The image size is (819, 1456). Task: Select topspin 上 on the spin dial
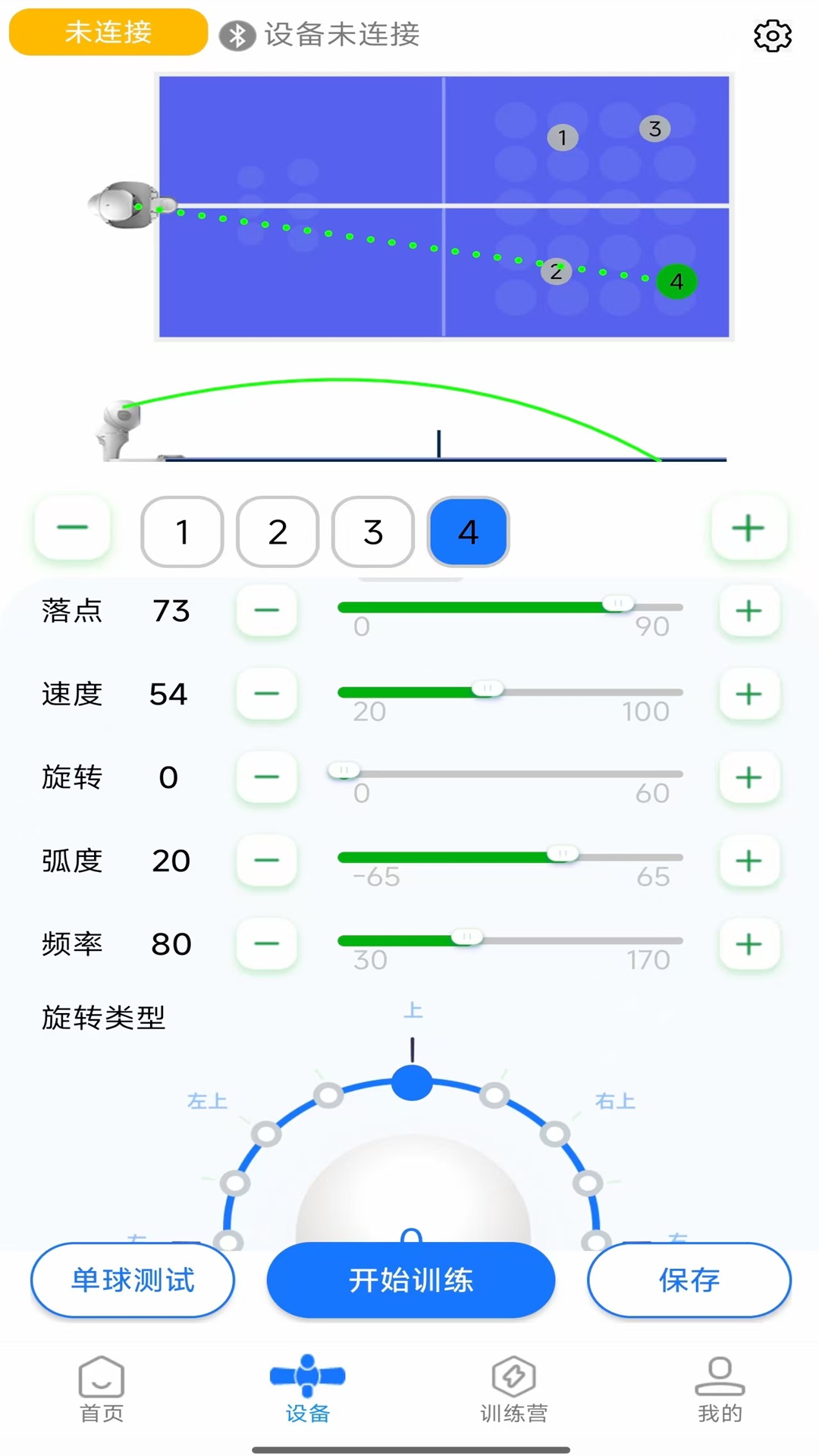click(413, 1082)
